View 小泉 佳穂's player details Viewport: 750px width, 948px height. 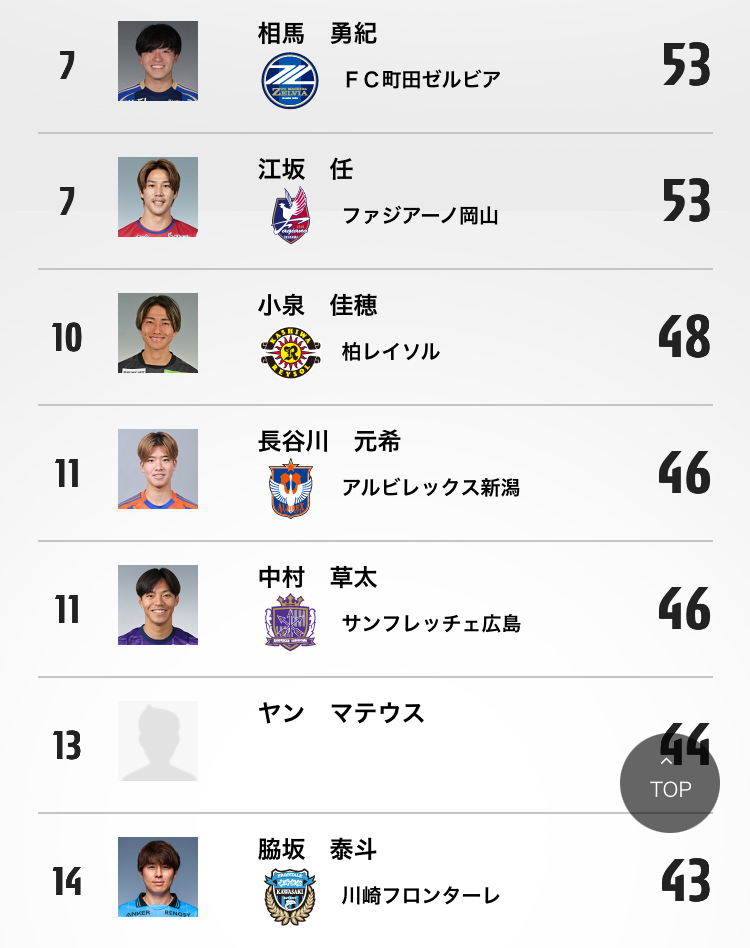tap(375, 336)
